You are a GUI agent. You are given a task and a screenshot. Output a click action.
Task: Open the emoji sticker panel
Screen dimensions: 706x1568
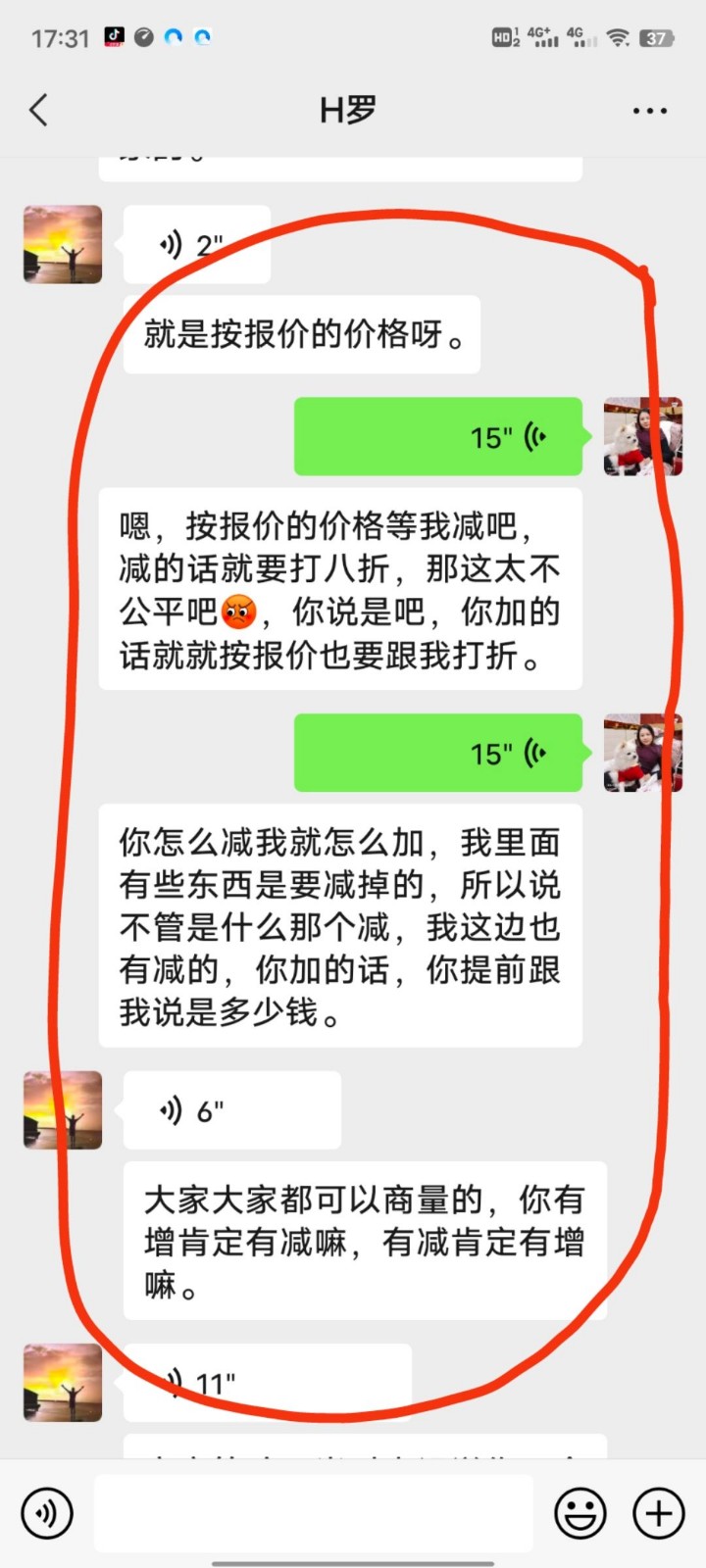coord(580,1513)
